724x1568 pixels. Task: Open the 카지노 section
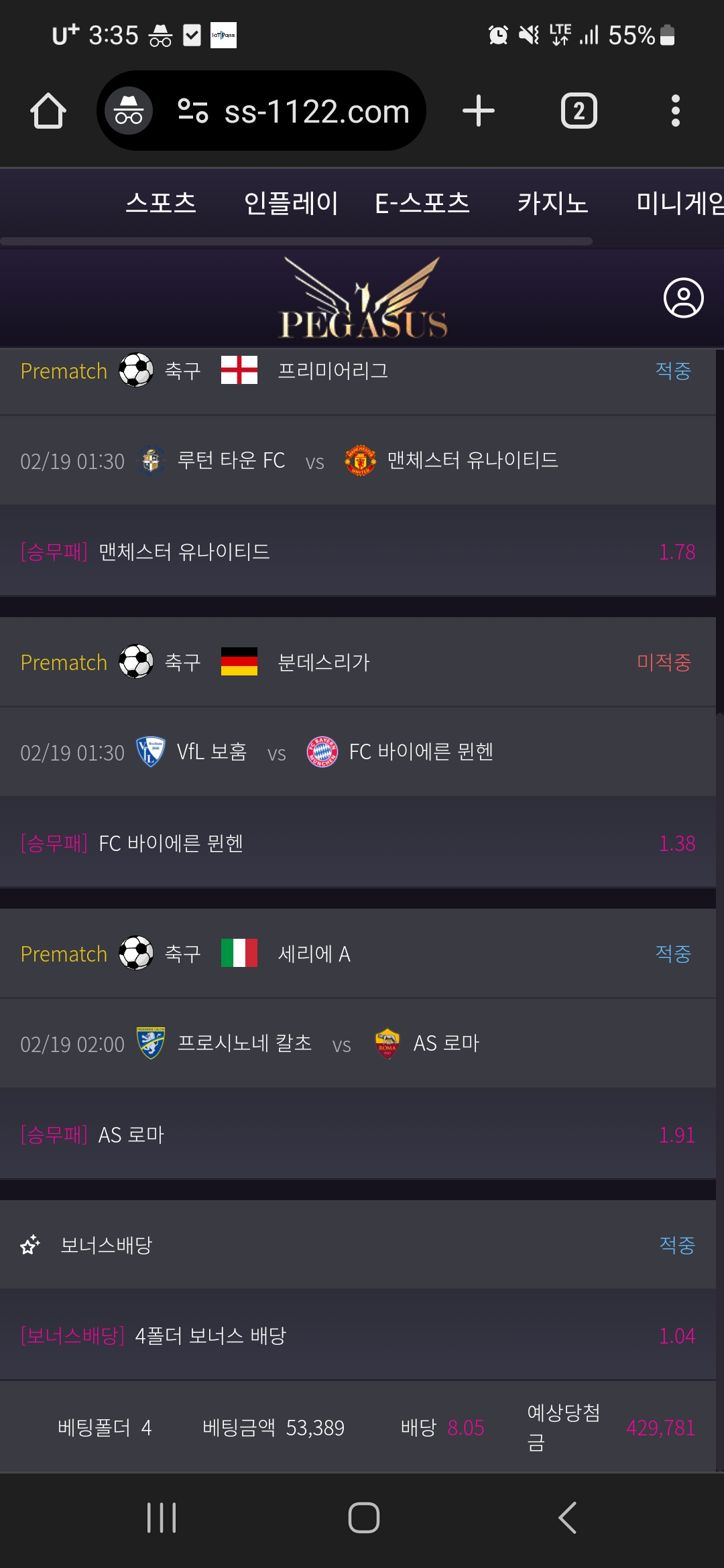[x=553, y=202]
